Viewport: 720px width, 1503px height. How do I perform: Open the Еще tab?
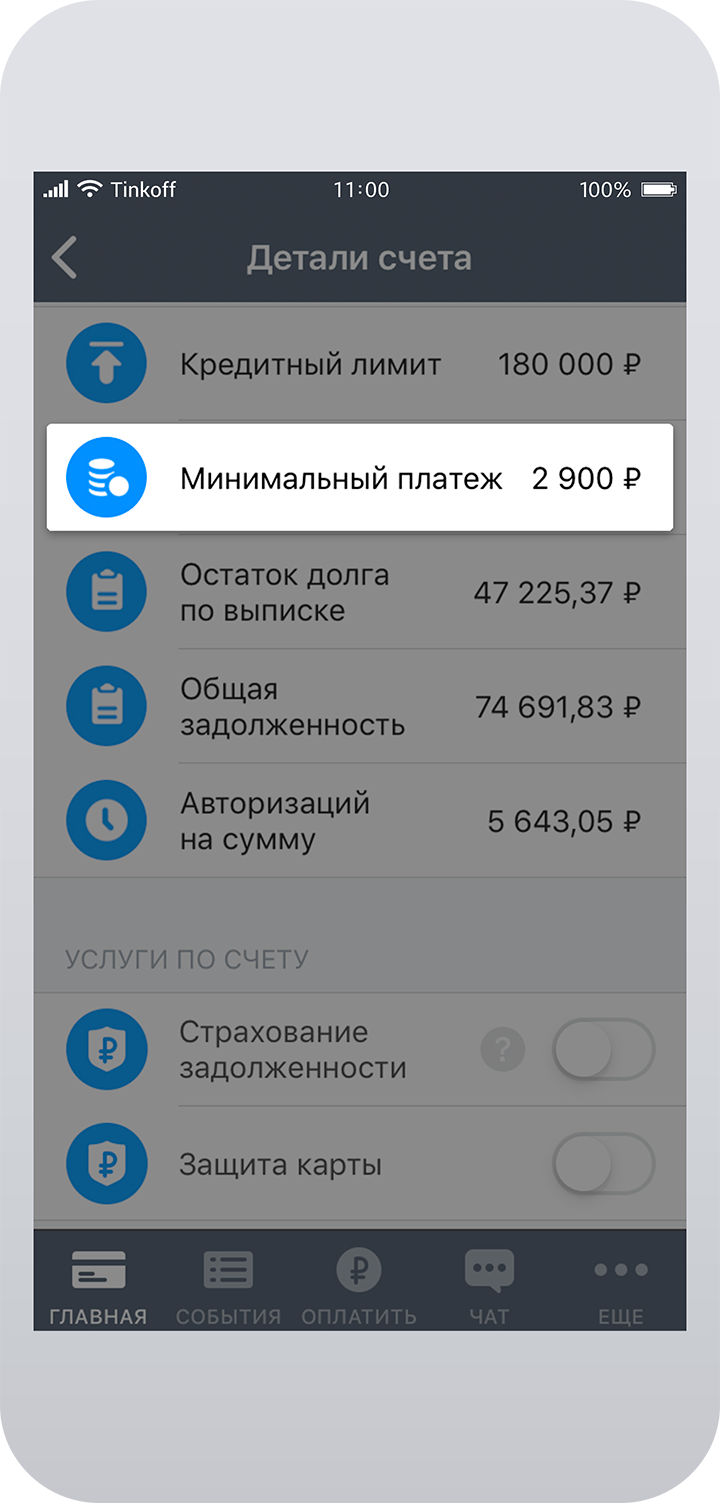point(620,1288)
